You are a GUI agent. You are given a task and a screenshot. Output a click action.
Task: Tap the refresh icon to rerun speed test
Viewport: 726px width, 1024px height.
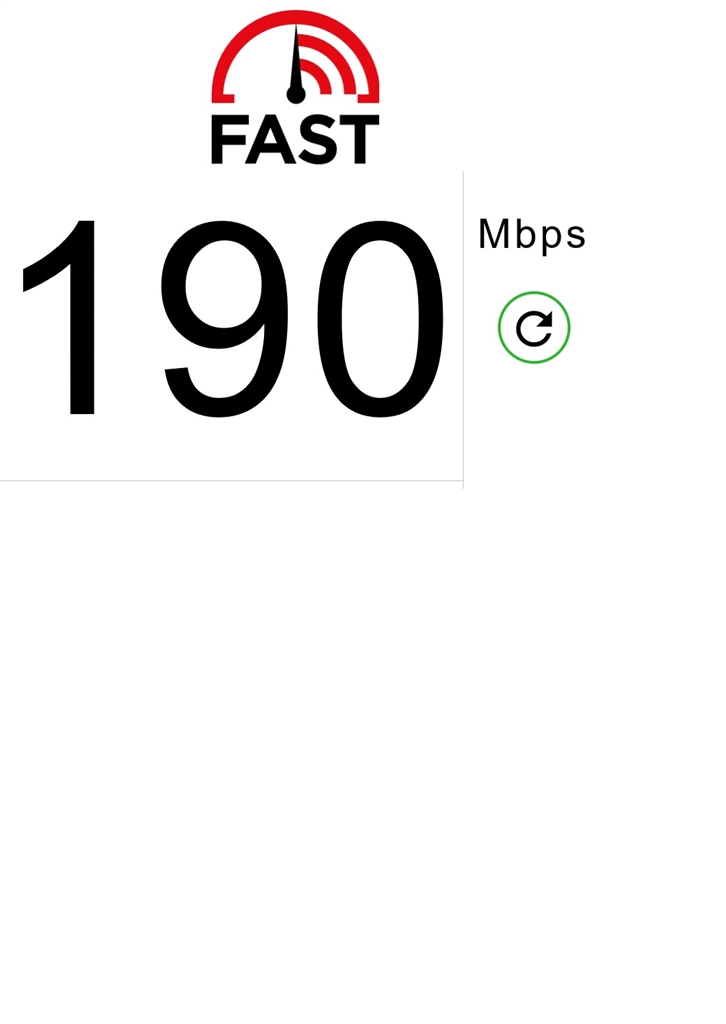point(534,327)
